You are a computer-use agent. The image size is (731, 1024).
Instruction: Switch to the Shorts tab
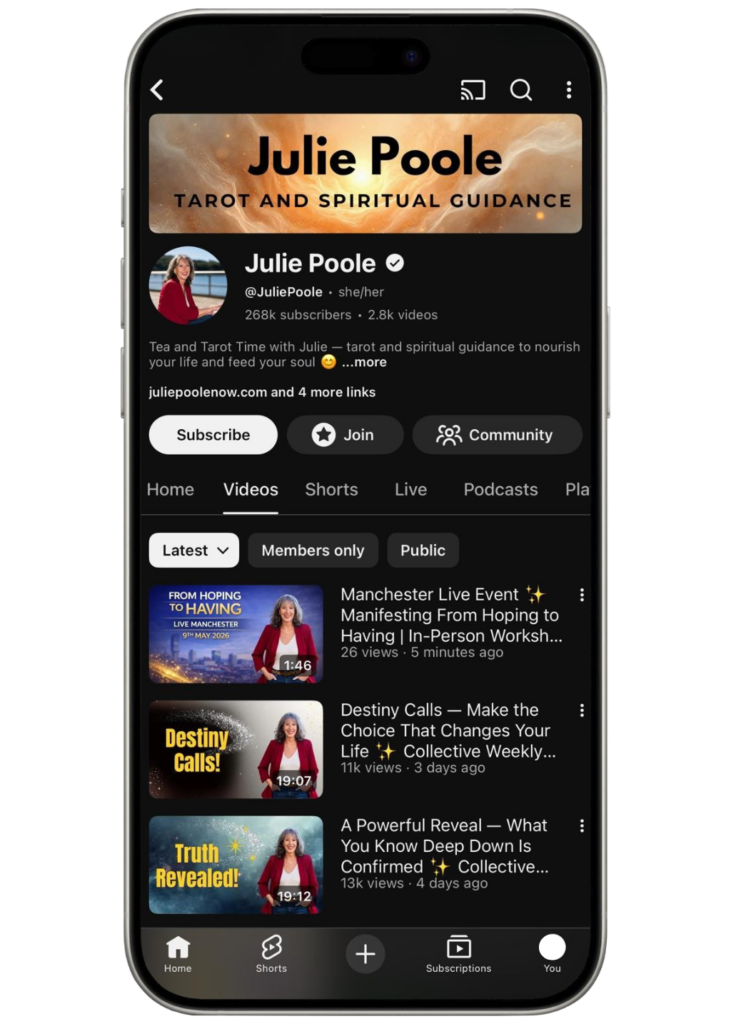[331, 489]
